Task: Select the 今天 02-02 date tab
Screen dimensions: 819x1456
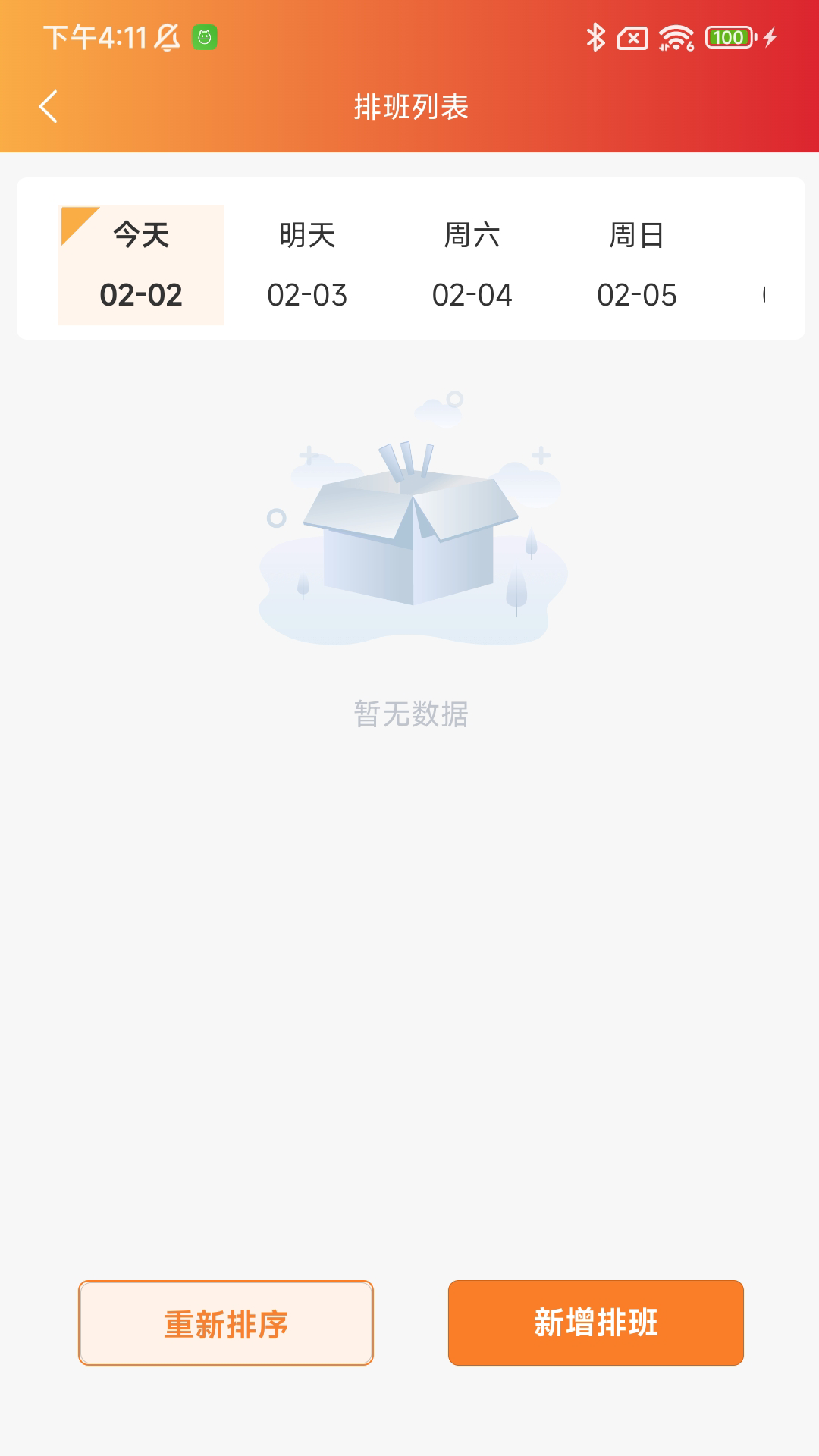Action: (141, 264)
